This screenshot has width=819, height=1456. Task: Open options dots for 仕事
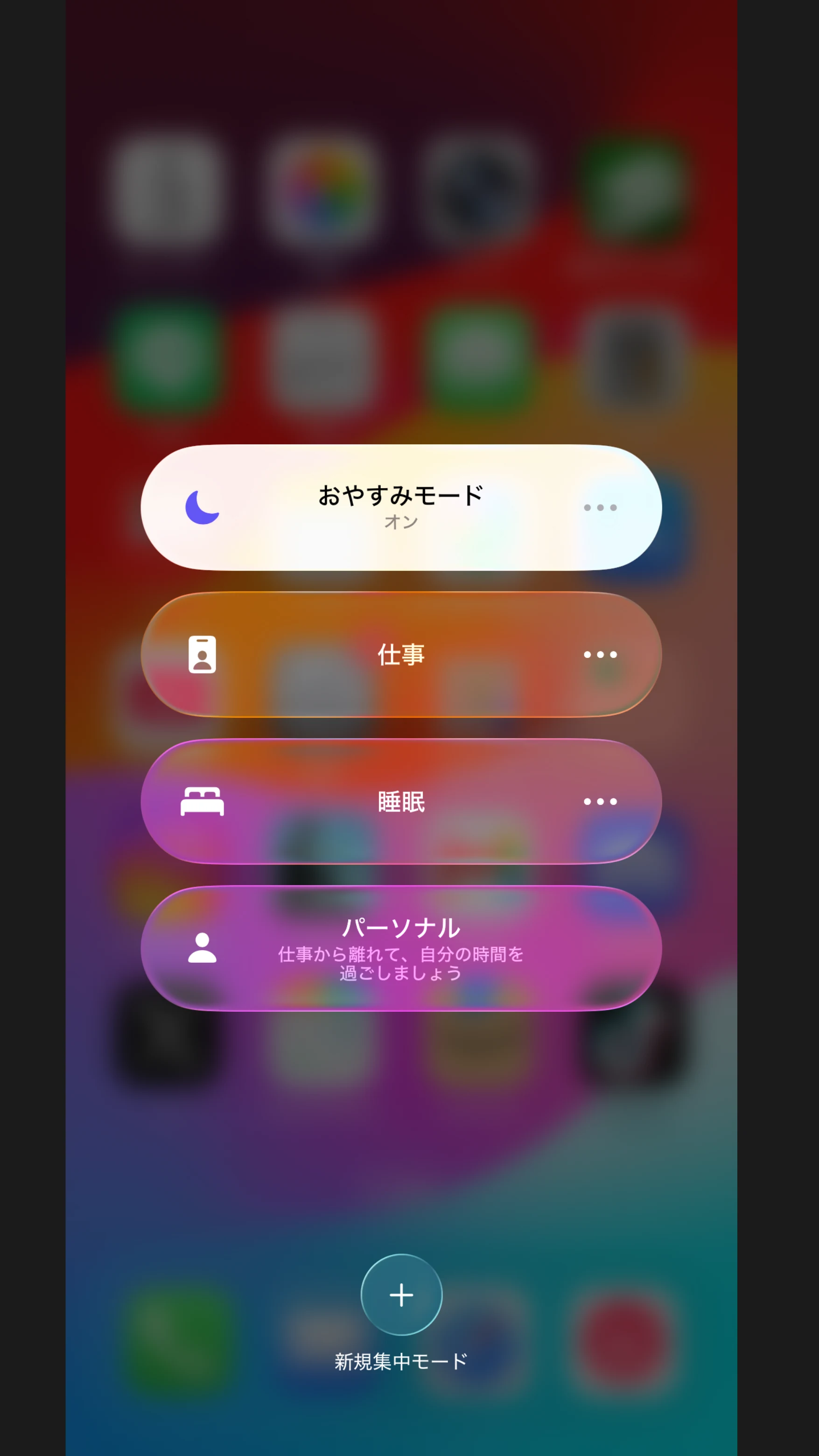[600, 654]
